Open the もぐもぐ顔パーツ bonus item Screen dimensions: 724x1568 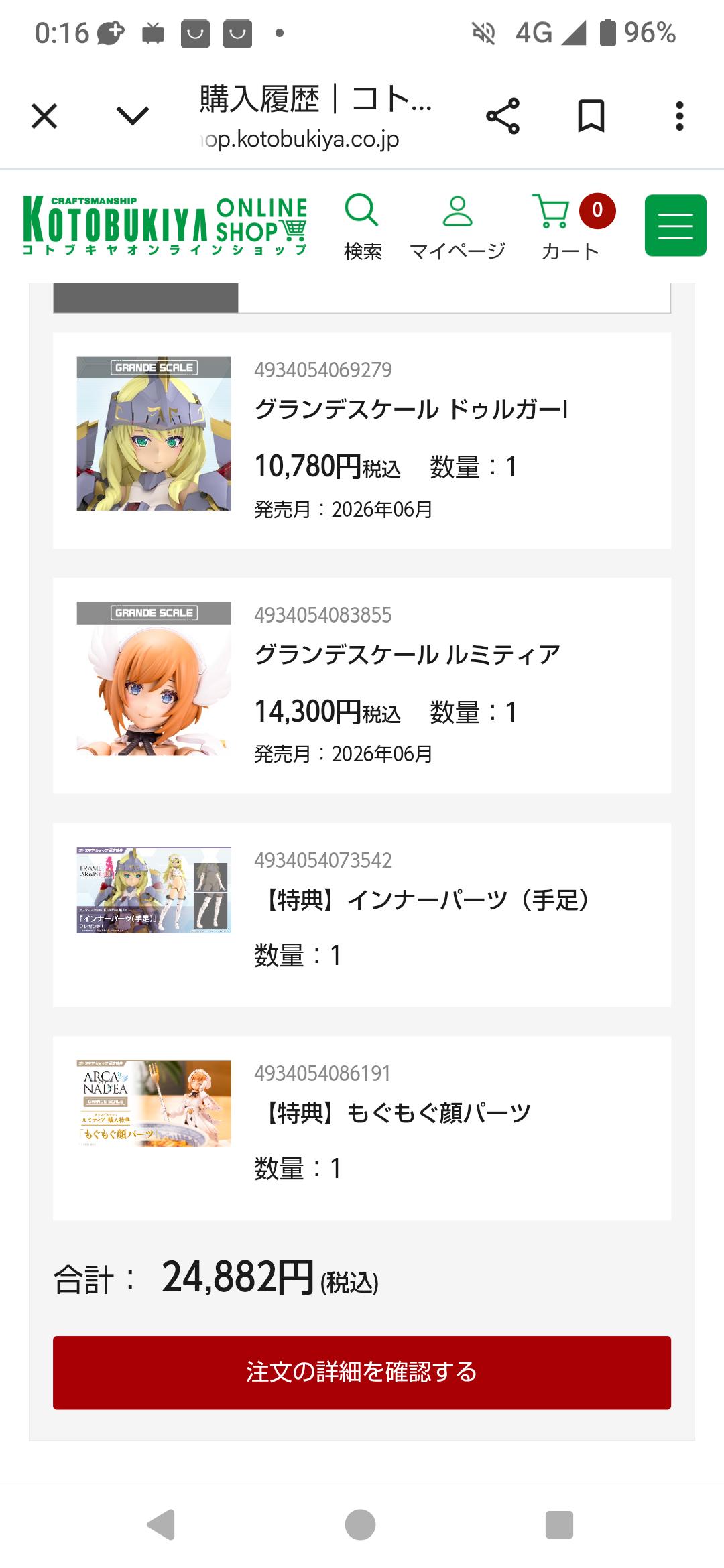click(398, 1113)
